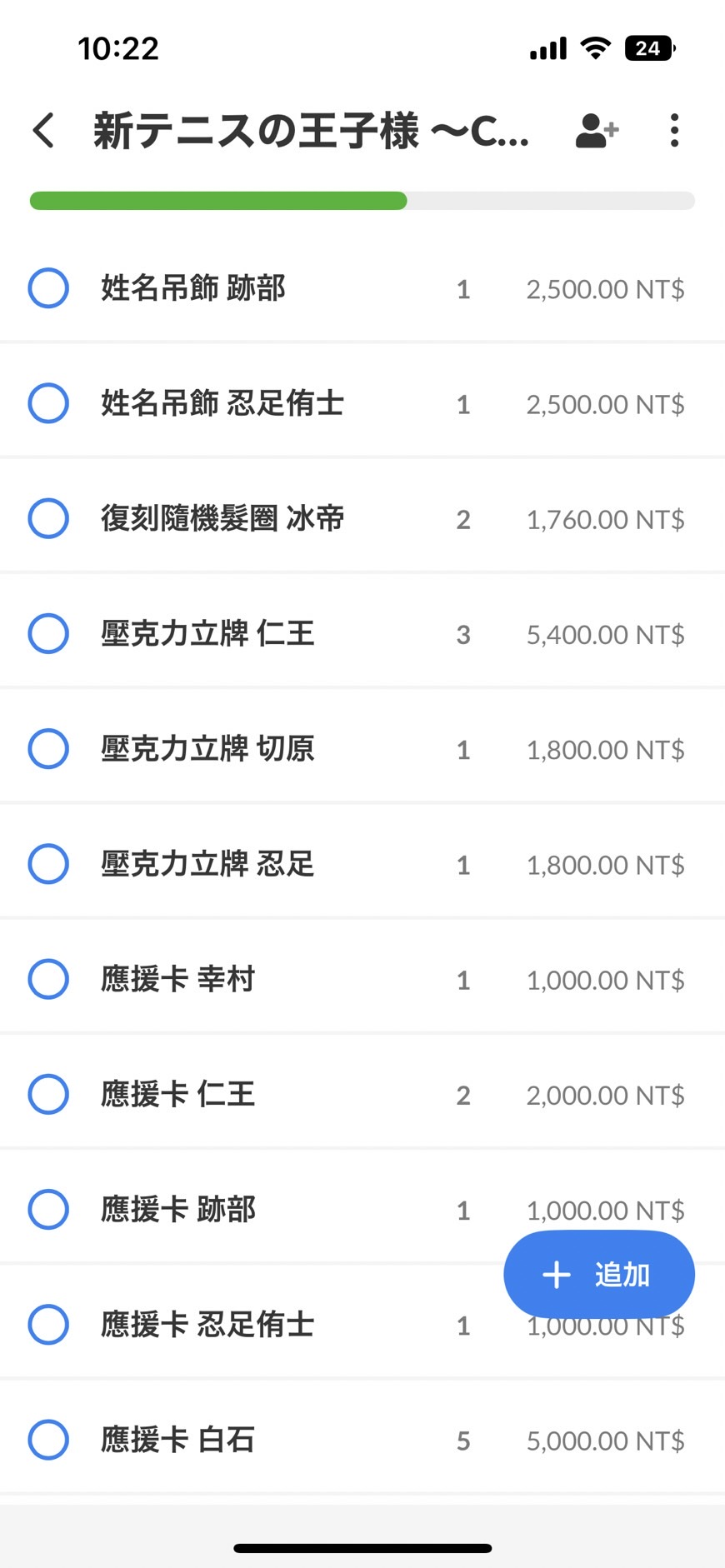This screenshot has width=725, height=1568.
Task: Open the 壓克力立牌 切原 item row
Action: (362, 749)
